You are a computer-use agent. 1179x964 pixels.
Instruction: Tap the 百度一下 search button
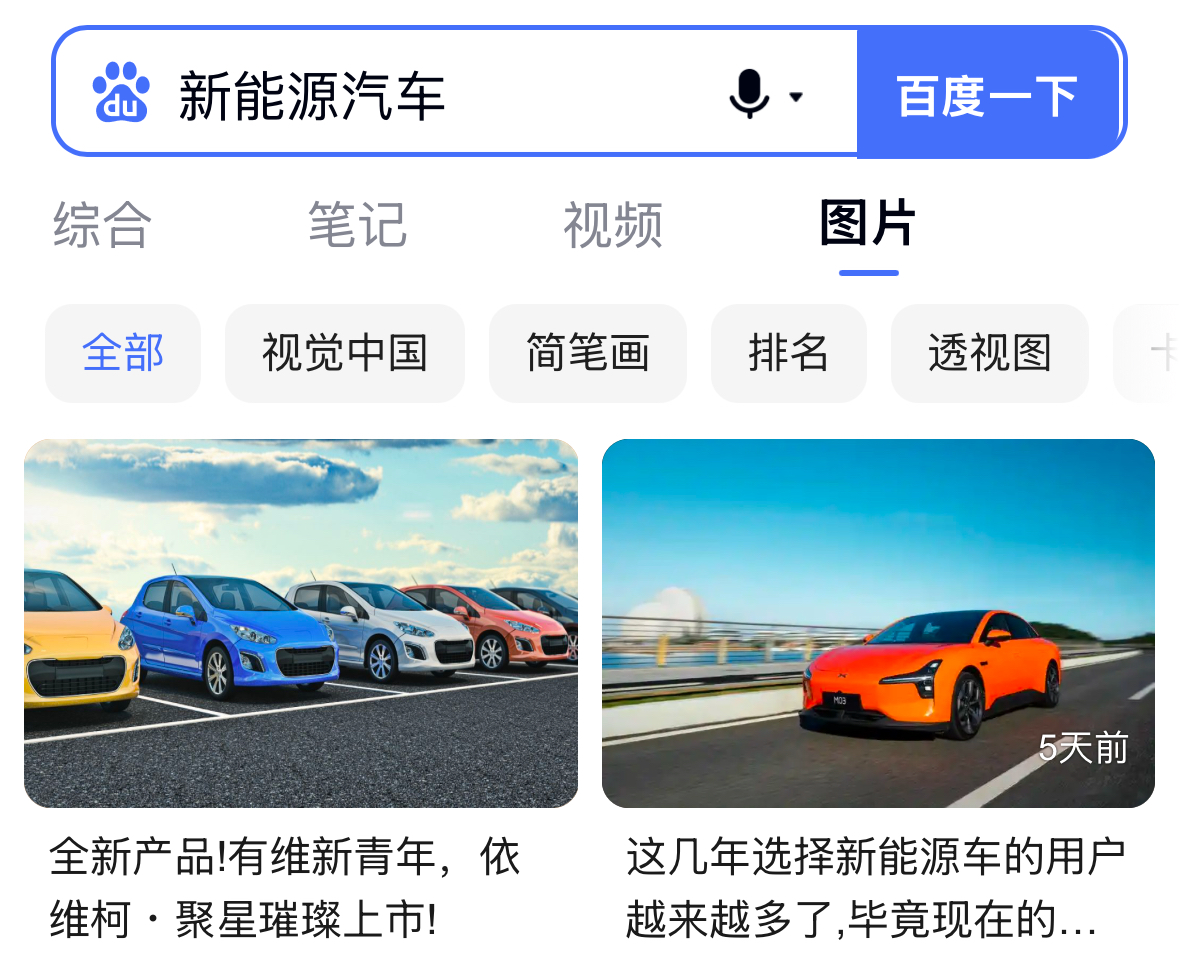click(987, 95)
